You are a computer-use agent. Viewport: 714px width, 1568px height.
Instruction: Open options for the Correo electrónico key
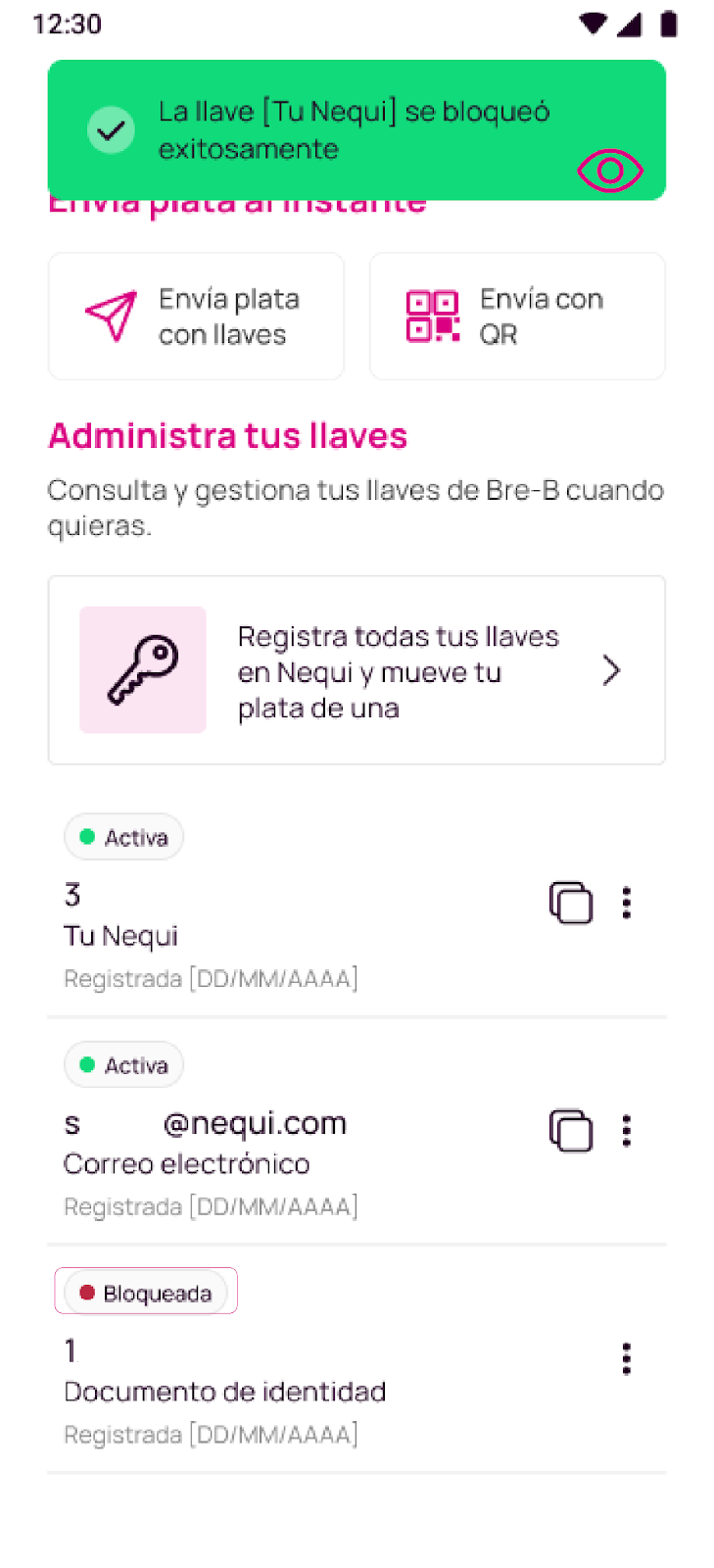626,1130
